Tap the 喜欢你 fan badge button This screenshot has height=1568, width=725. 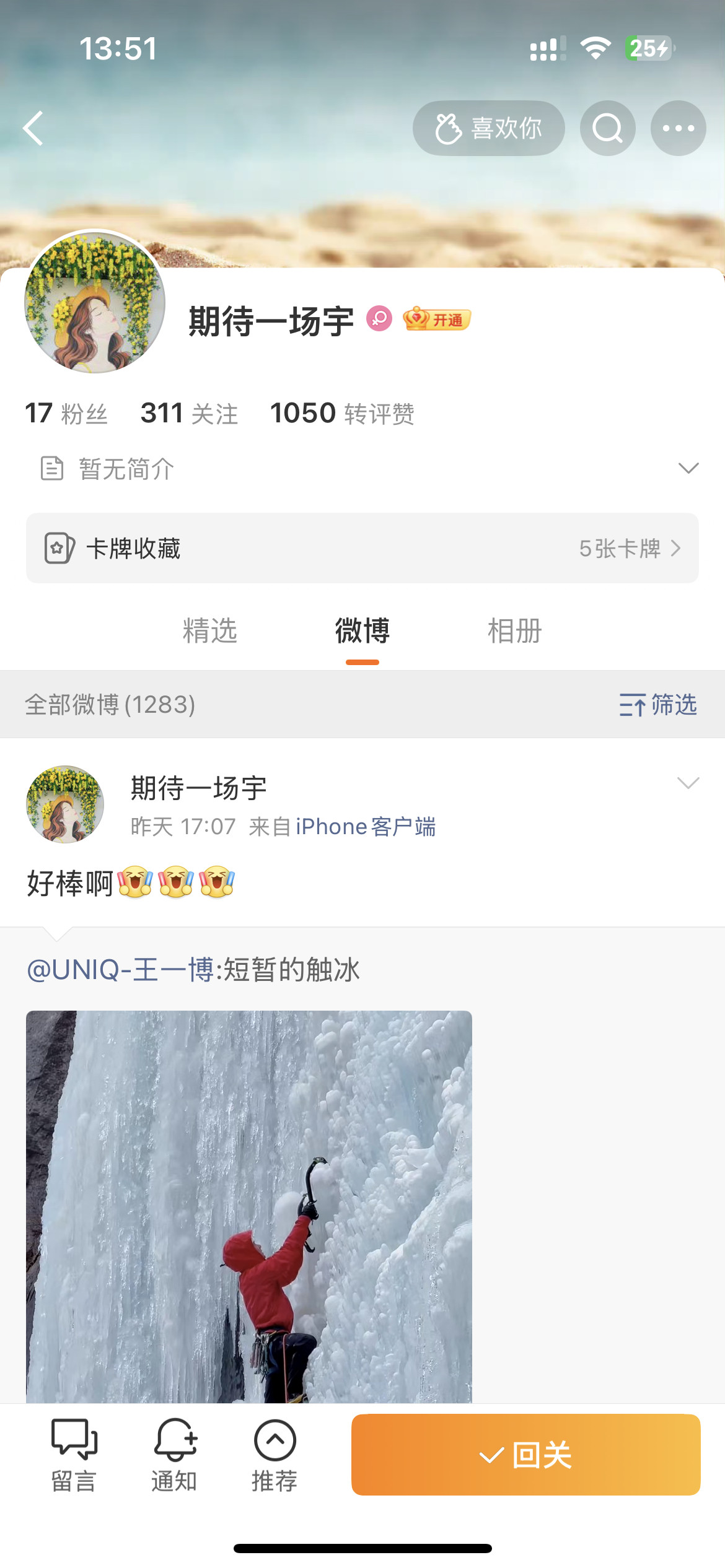click(x=489, y=128)
